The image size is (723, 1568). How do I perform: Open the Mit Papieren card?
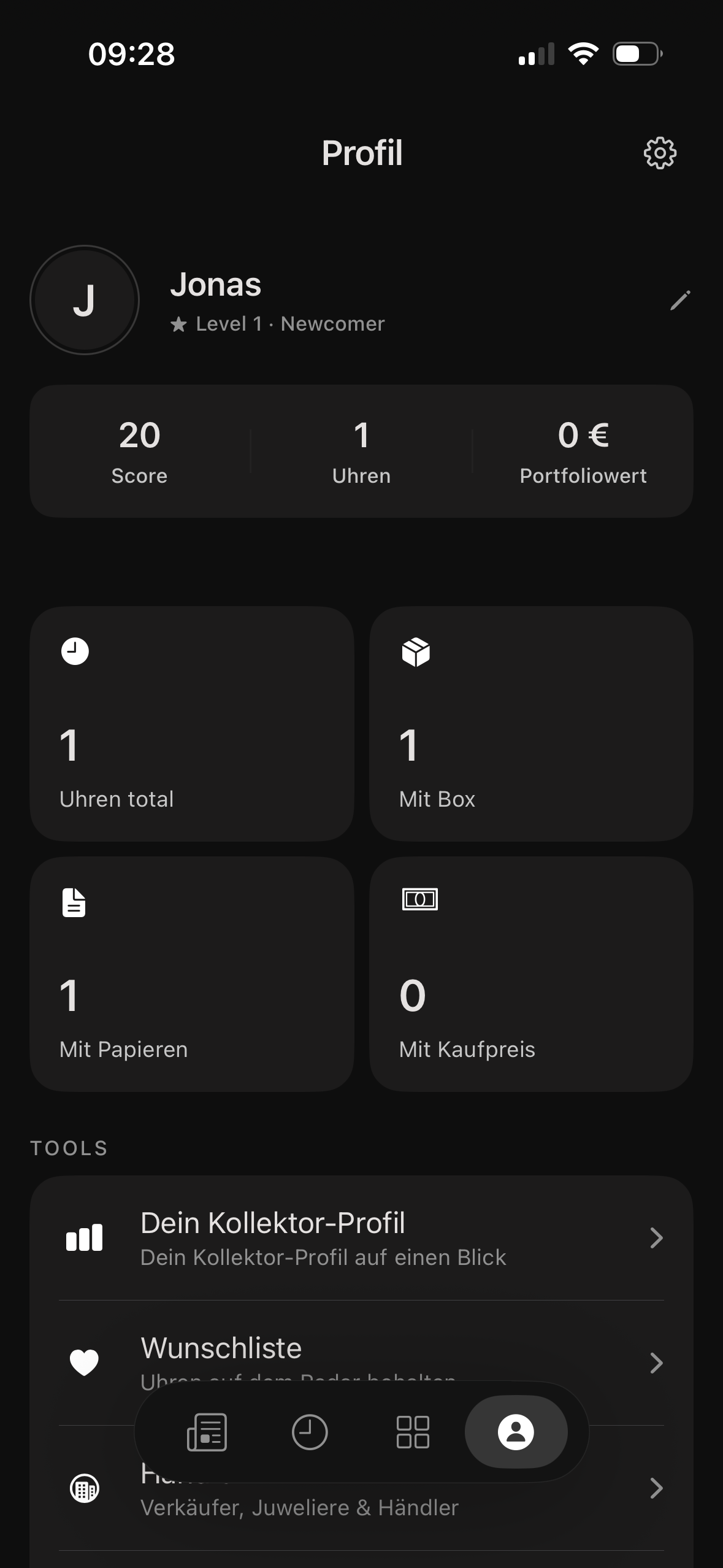click(192, 974)
